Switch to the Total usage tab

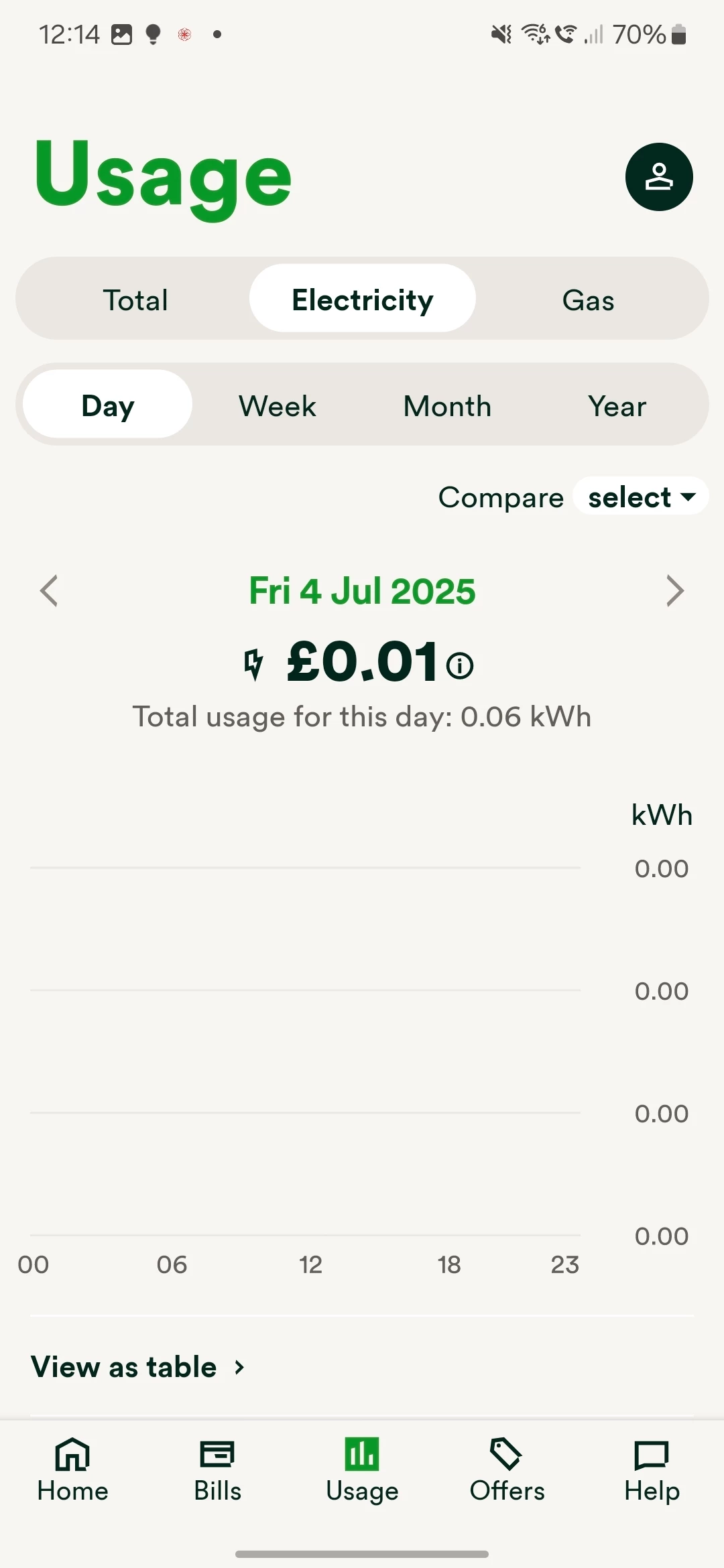point(135,300)
